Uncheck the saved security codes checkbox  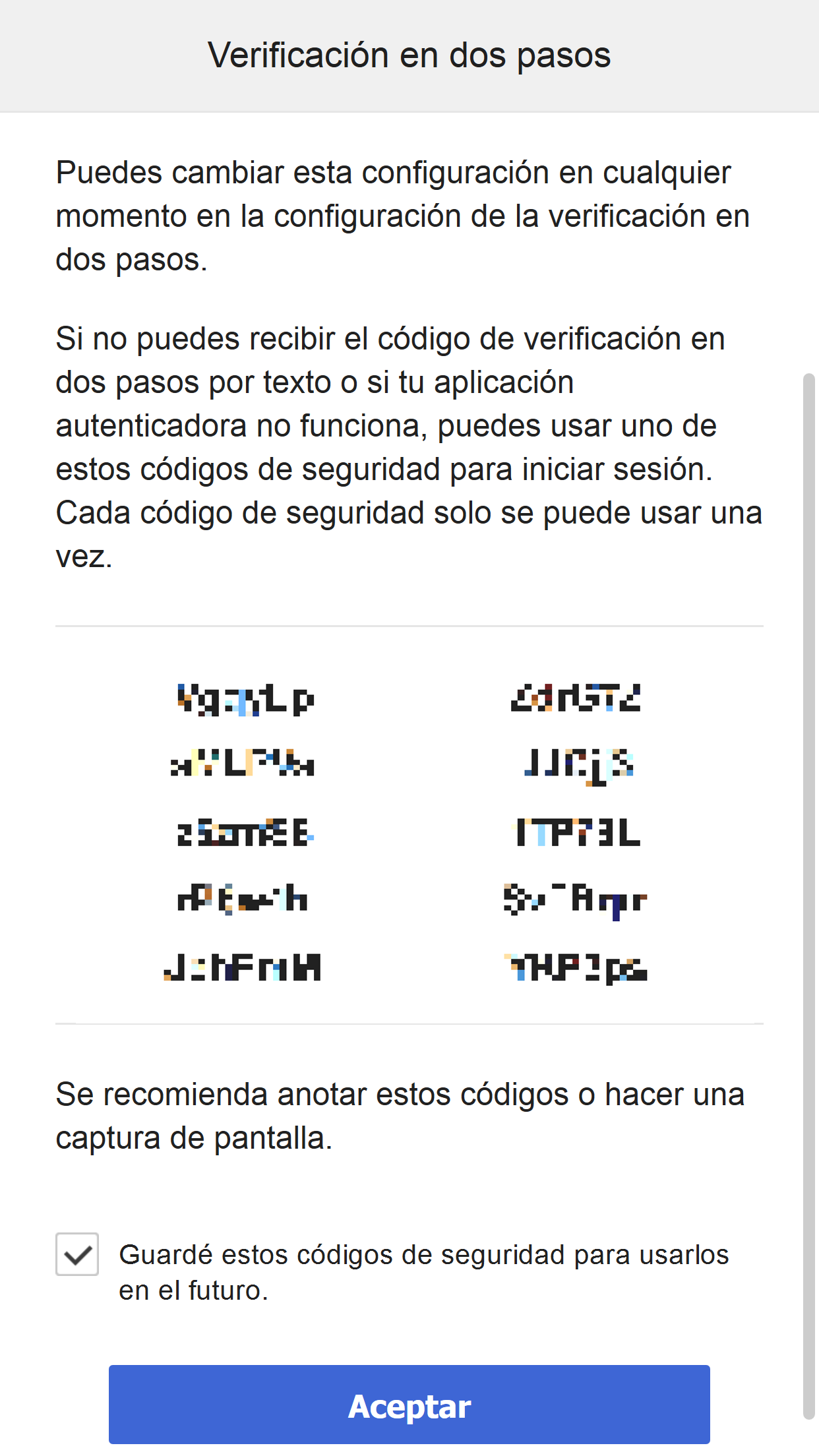tap(77, 1254)
